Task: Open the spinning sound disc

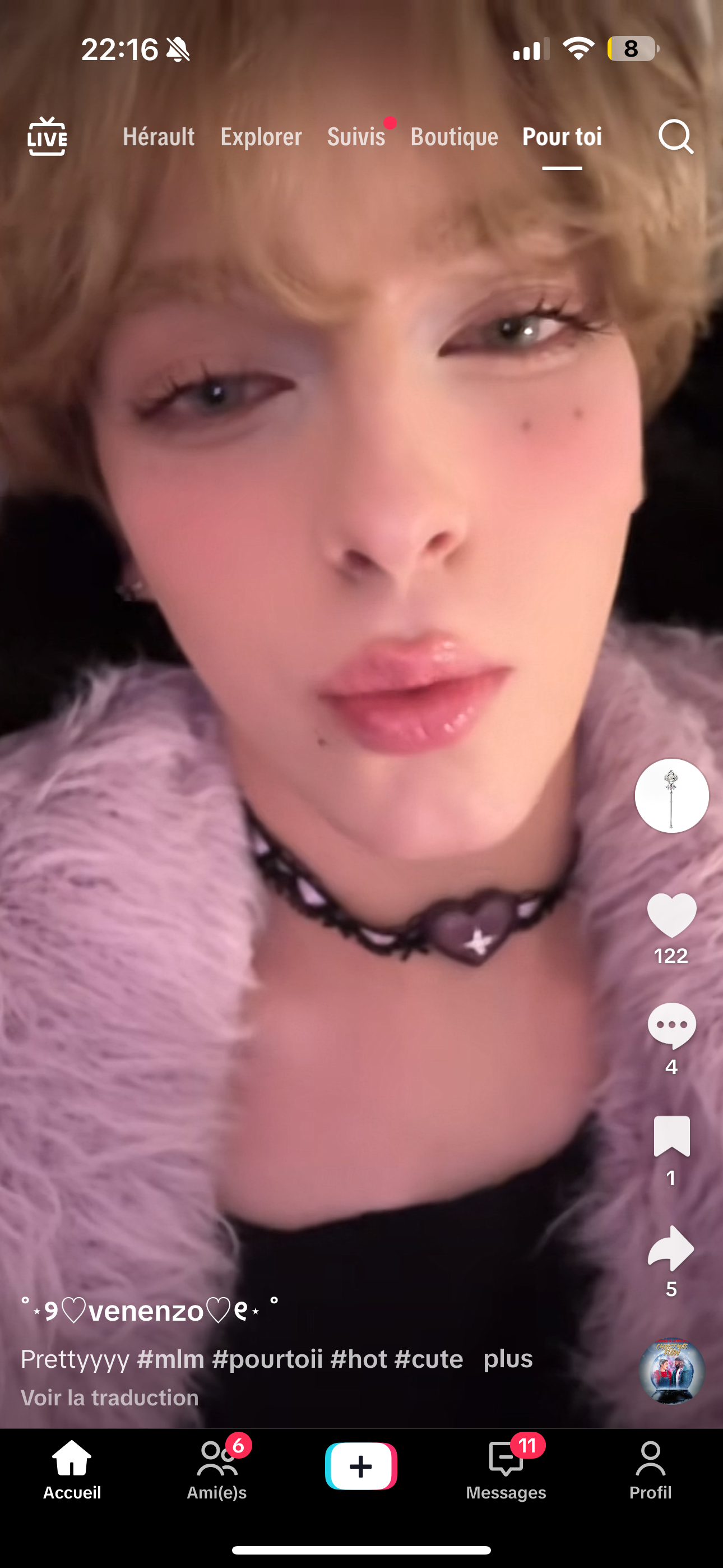Action: (671, 1371)
